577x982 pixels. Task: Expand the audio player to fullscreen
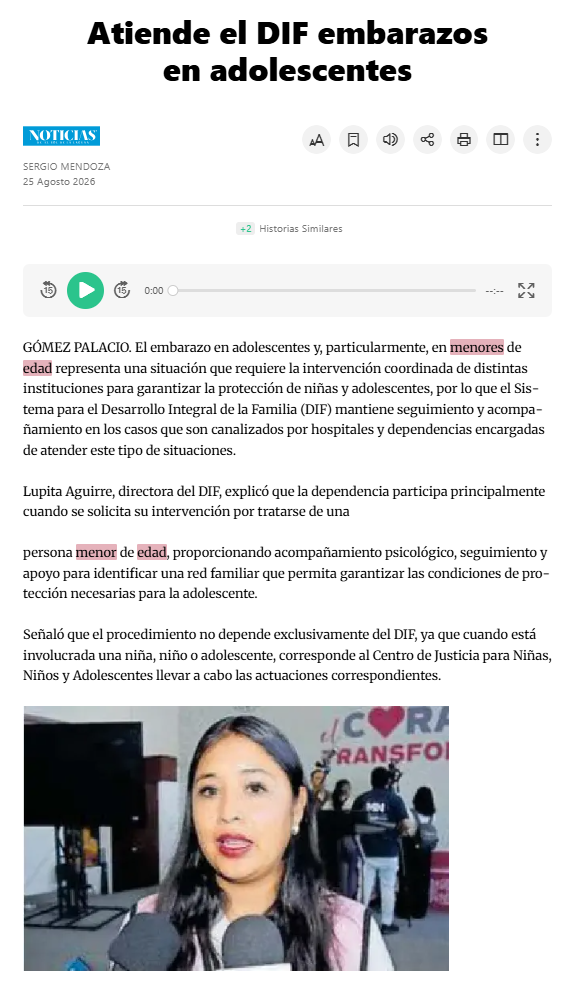pos(526,291)
